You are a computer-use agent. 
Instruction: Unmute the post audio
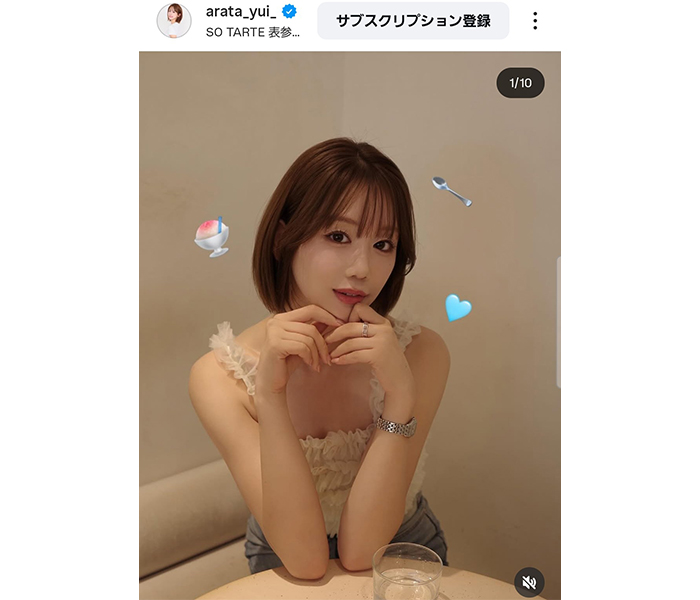[x=529, y=581]
